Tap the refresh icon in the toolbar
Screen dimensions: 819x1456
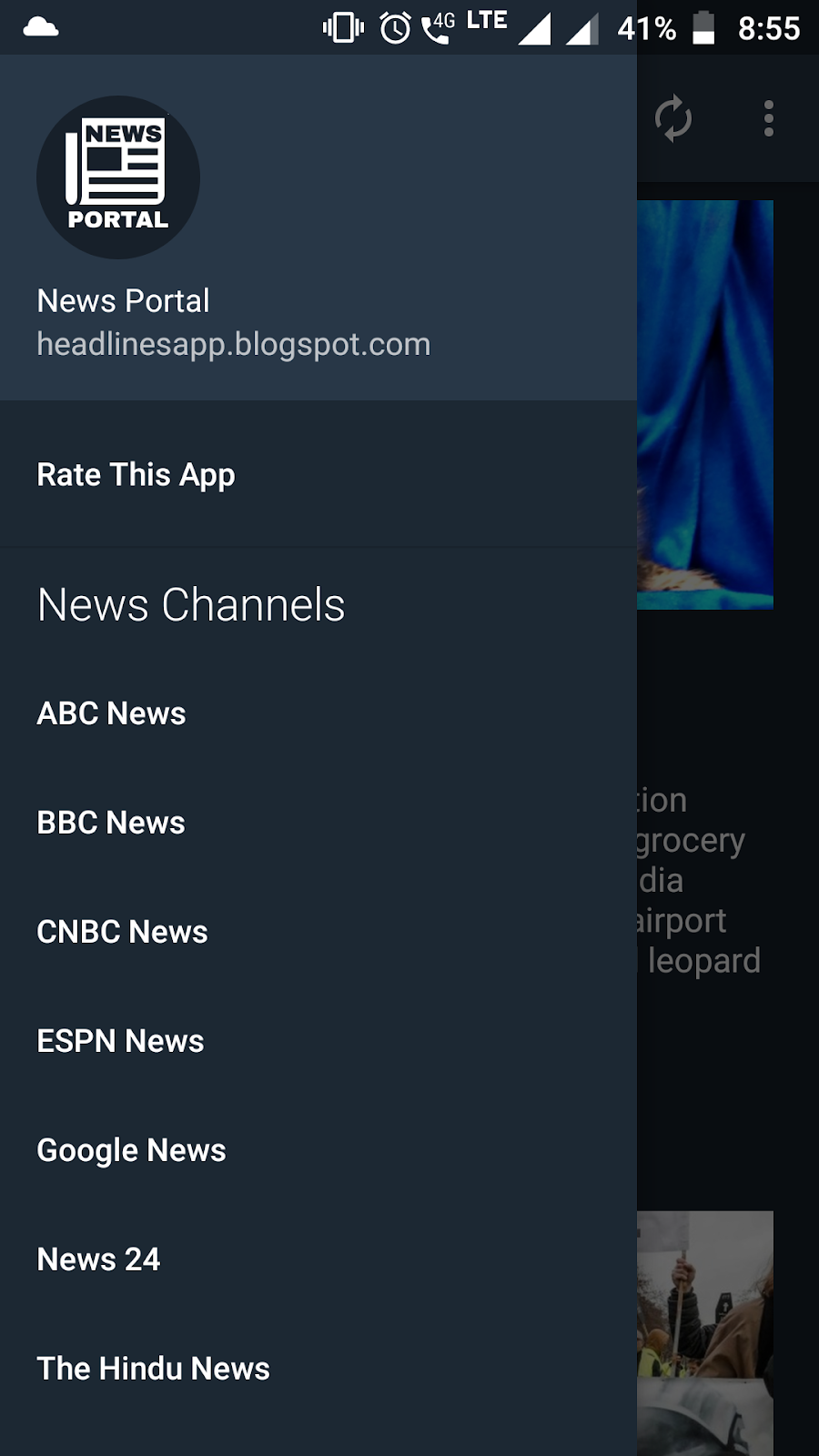pos(673,119)
